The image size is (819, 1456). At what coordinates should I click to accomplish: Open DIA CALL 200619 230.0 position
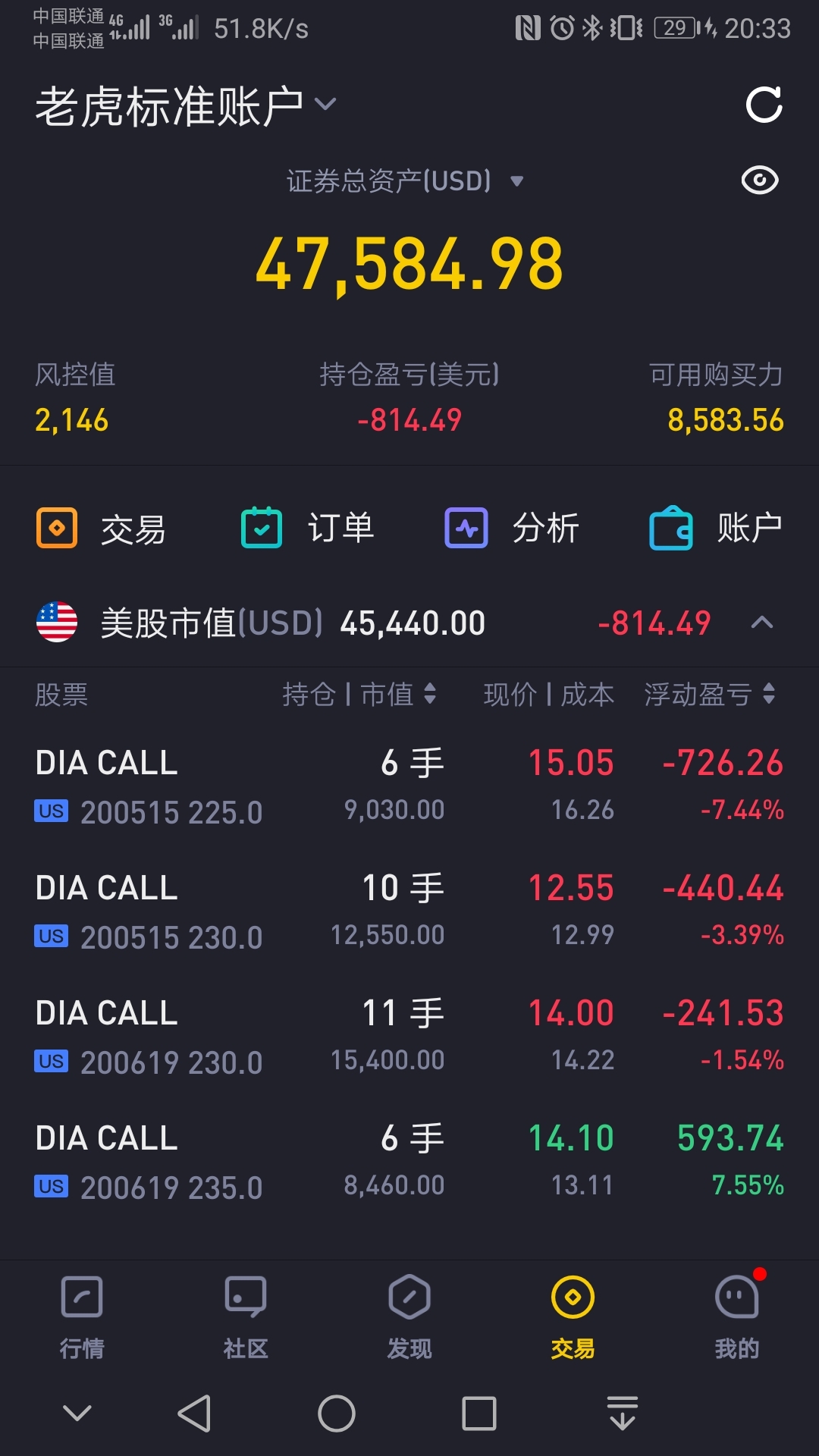(409, 1037)
